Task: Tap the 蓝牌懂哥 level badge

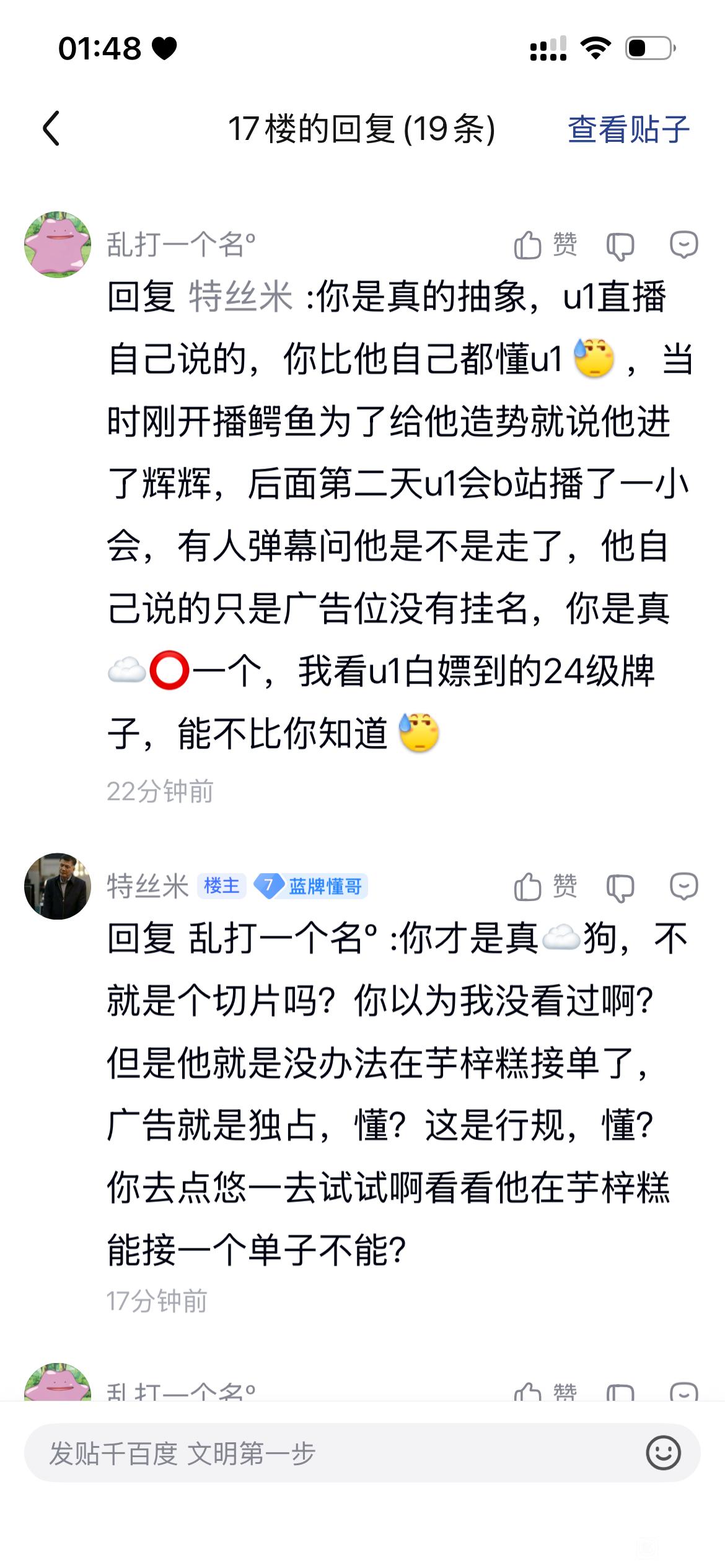Action: tap(311, 886)
